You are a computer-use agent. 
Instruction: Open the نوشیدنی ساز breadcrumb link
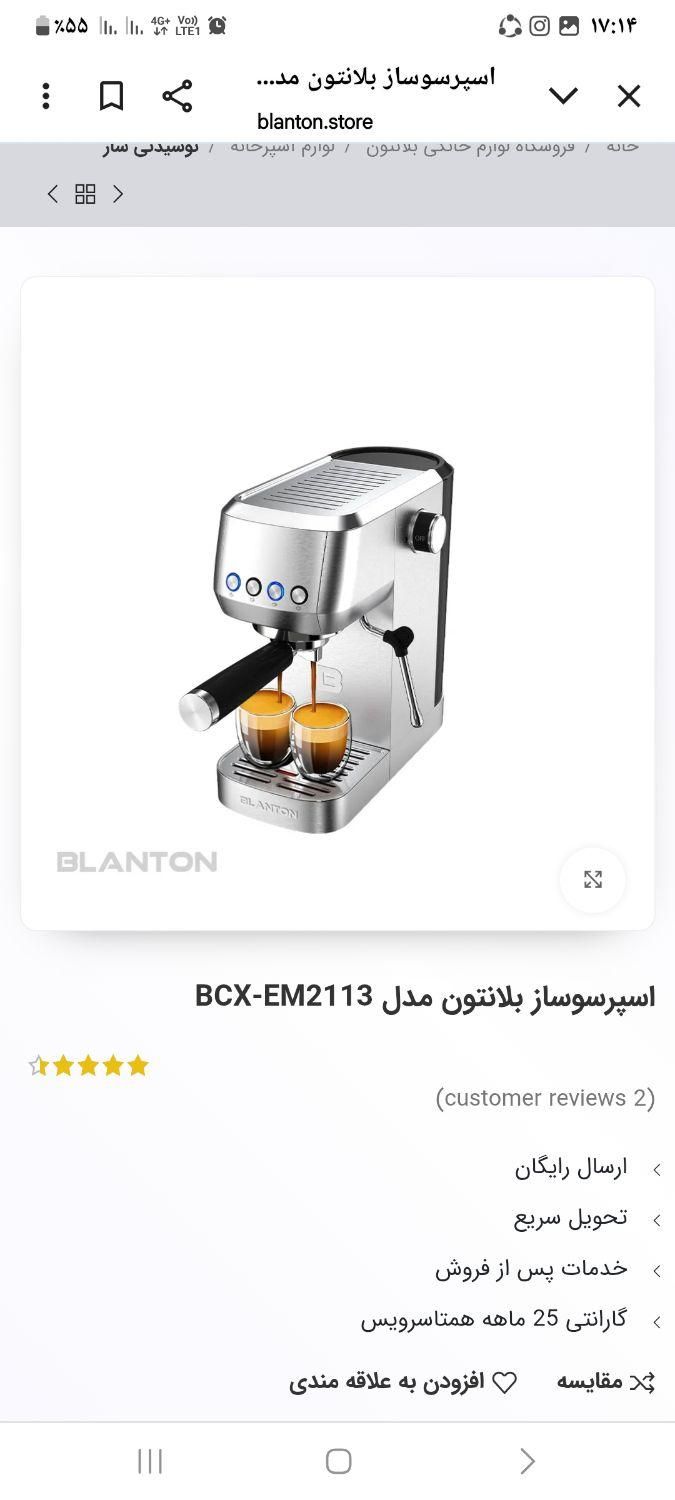tap(152, 147)
